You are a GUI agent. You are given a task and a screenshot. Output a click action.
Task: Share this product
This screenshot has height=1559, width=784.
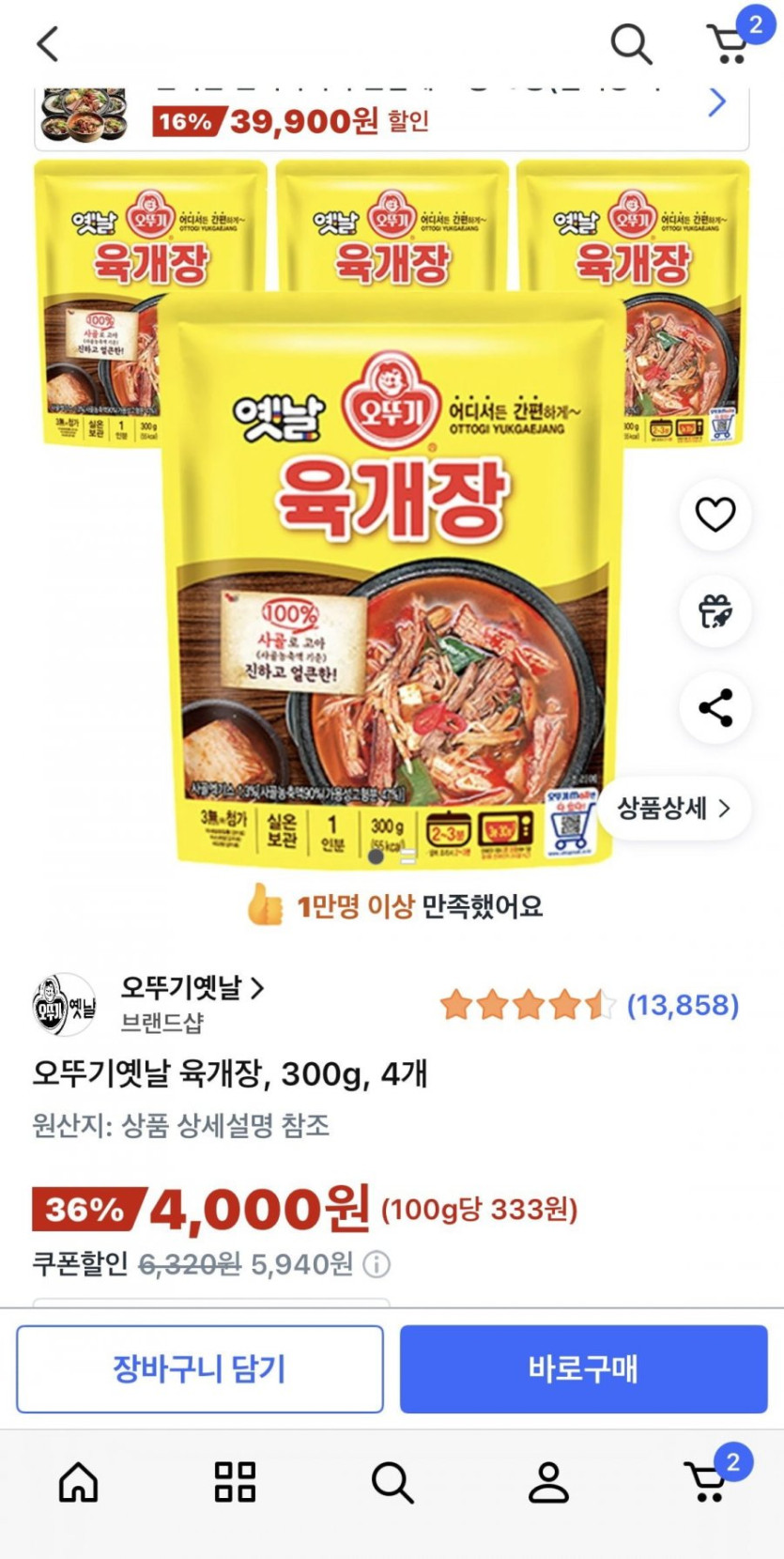(715, 708)
